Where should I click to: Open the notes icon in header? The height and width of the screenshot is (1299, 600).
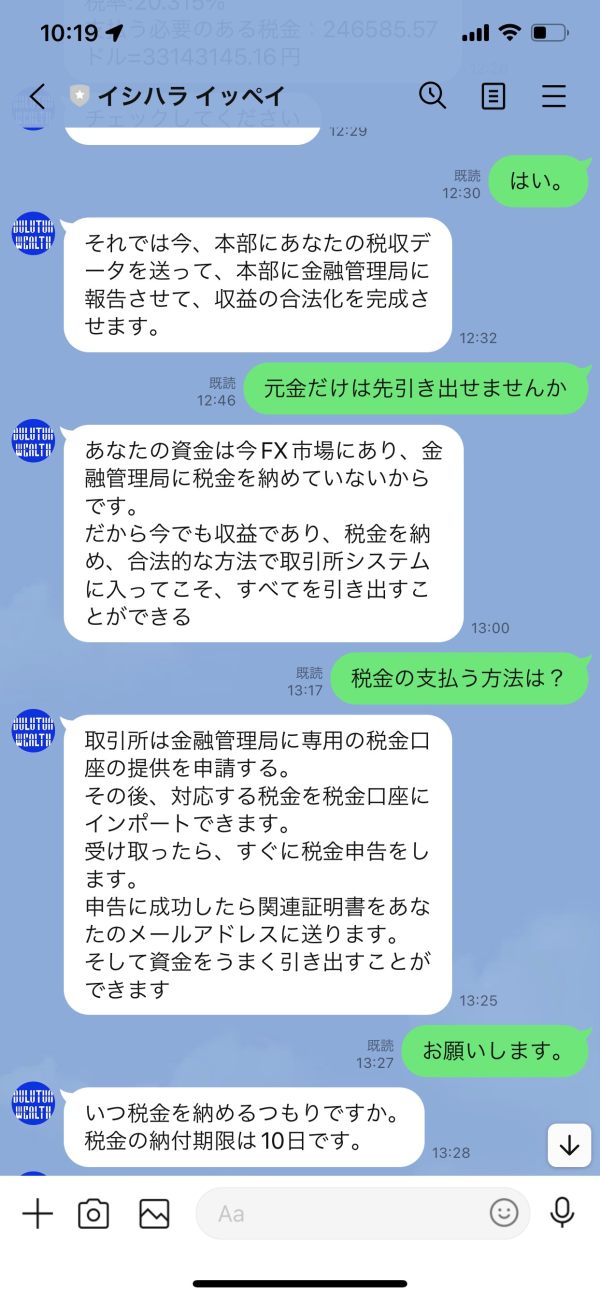point(493,96)
